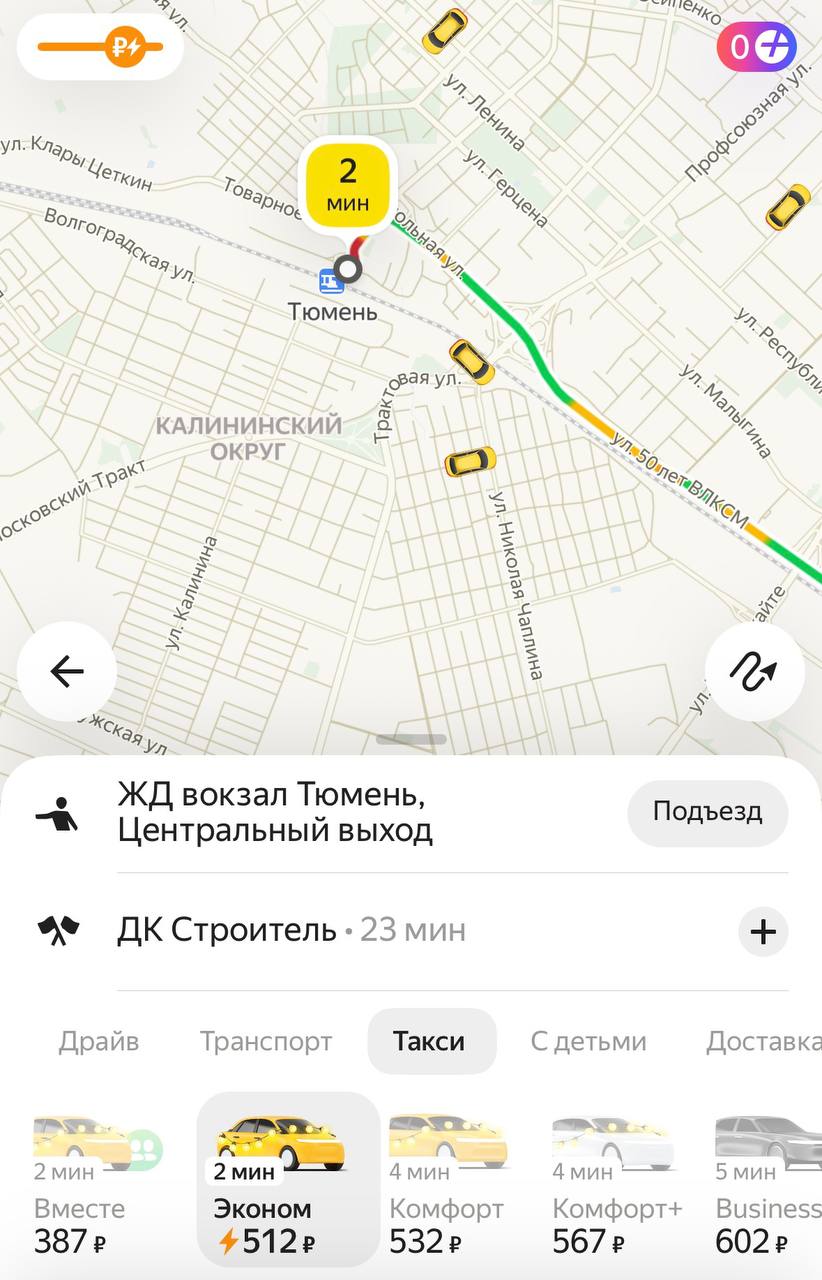Switch to the С детьми tab

coord(588,1041)
